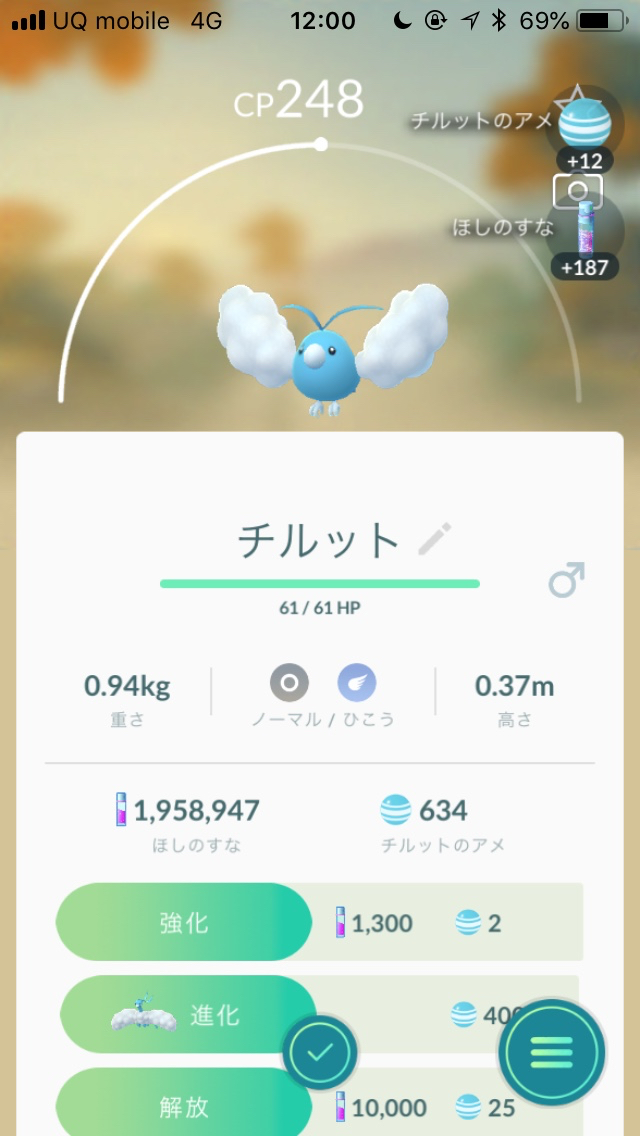Tap the 解放 unlock attack button
Viewport: 640px width, 1136px height.
pos(185,1106)
